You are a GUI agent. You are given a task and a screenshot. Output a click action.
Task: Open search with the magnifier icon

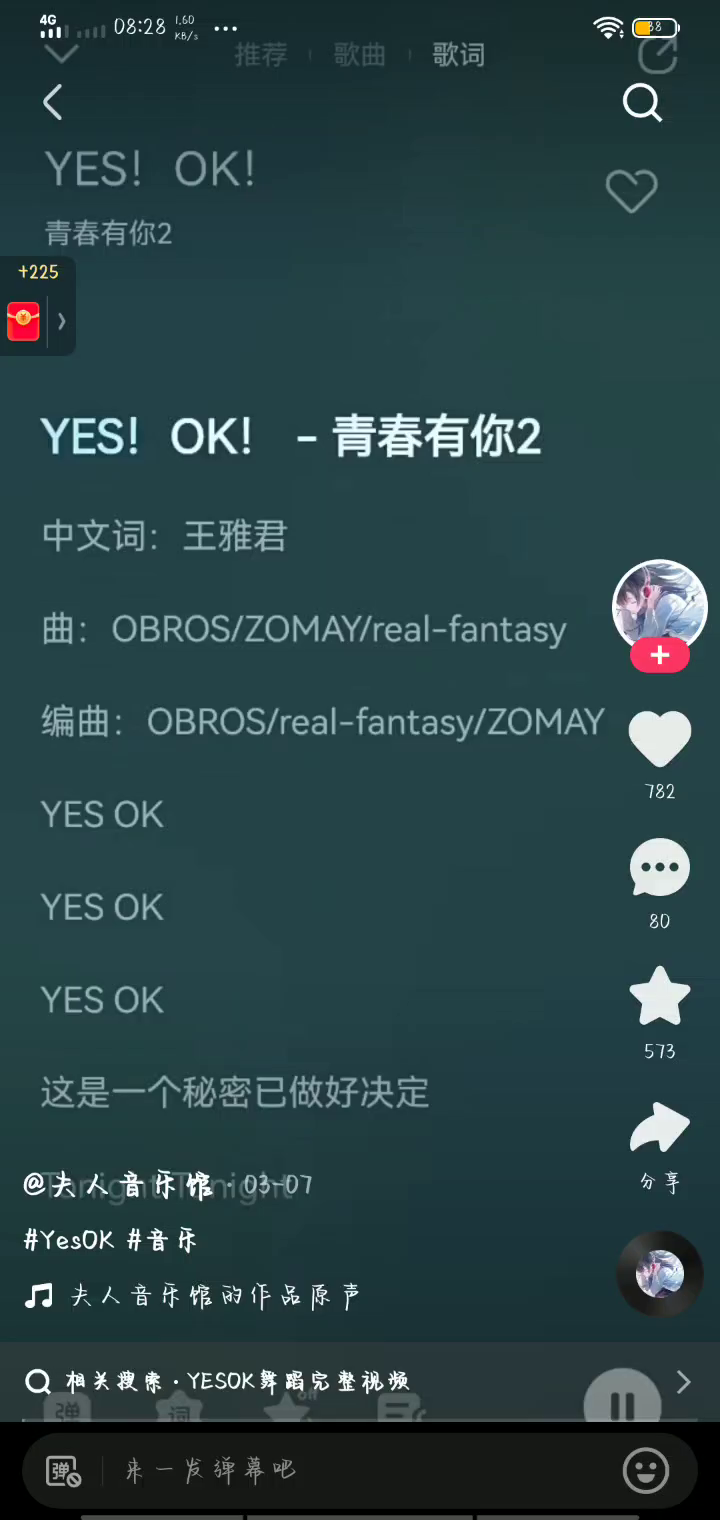coord(642,102)
